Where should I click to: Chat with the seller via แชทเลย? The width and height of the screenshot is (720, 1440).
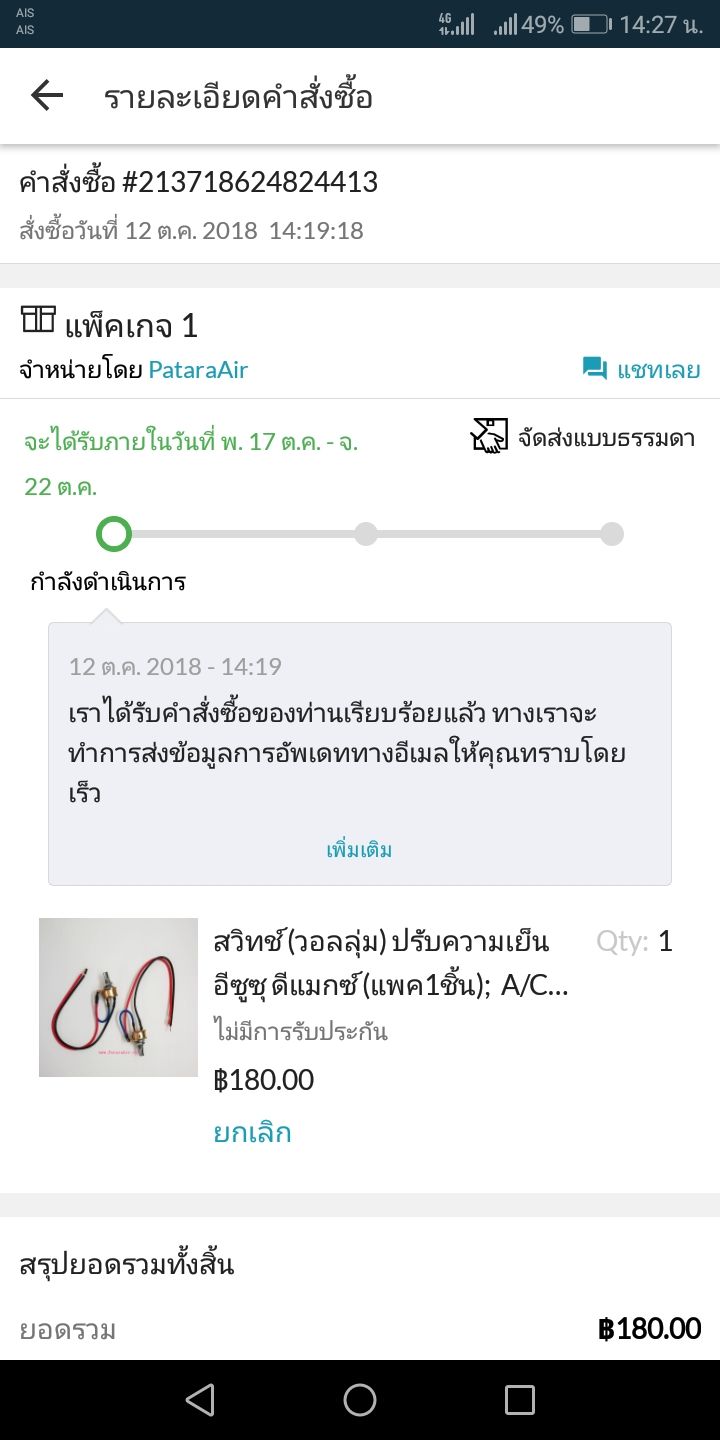coord(642,370)
